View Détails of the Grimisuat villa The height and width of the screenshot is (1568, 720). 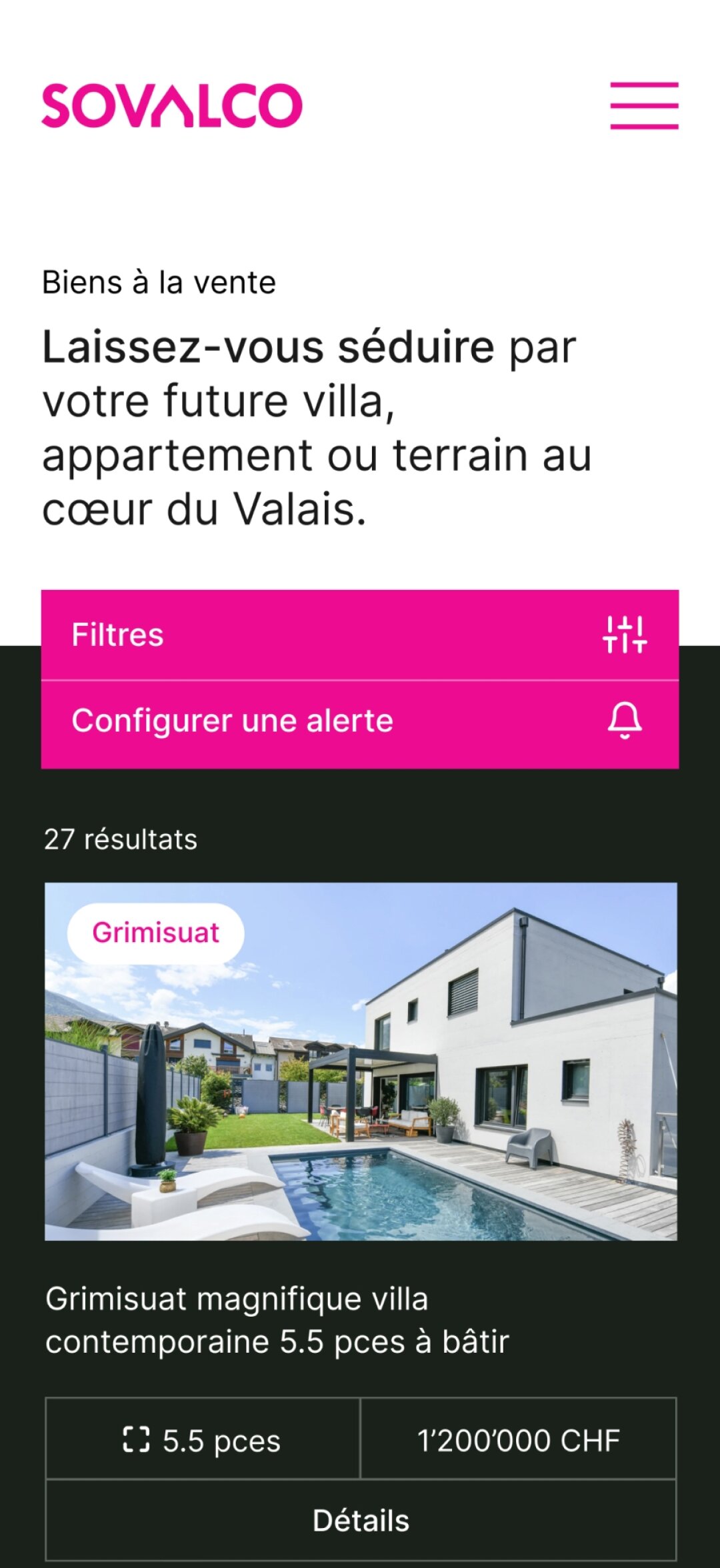click(361, 1521)
